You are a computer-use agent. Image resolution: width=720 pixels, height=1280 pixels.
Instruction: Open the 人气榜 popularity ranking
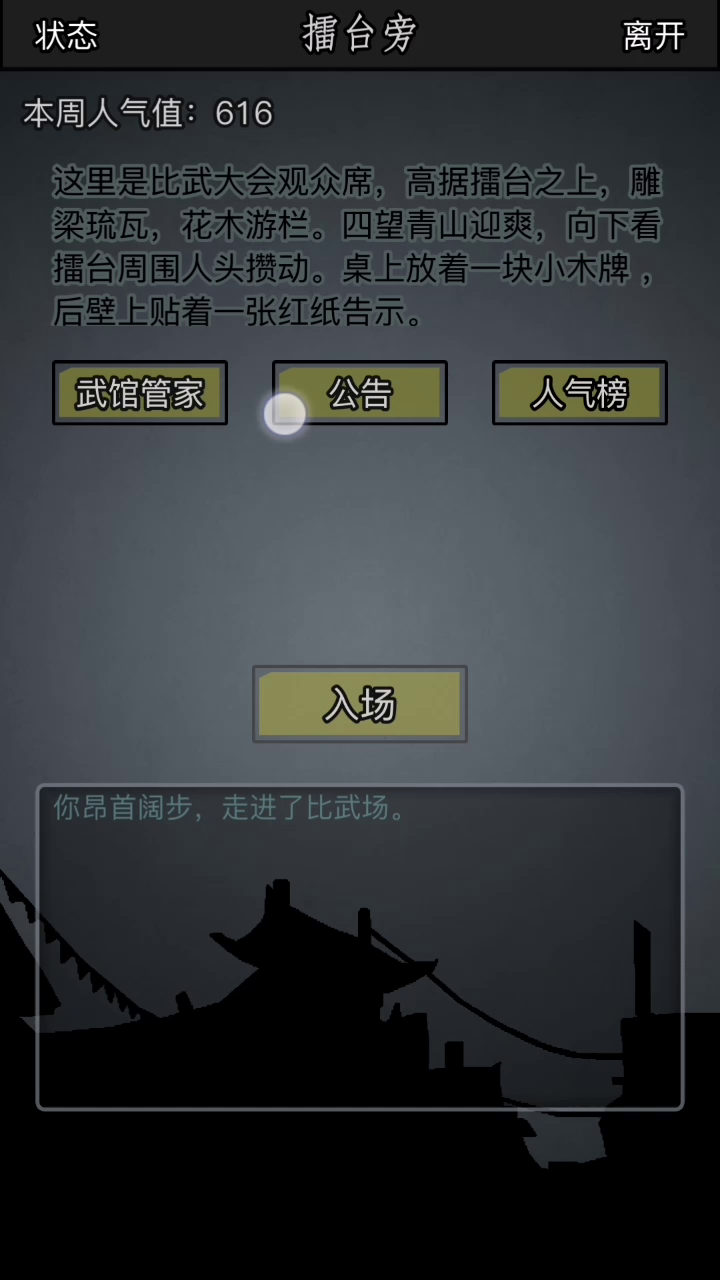580,393
